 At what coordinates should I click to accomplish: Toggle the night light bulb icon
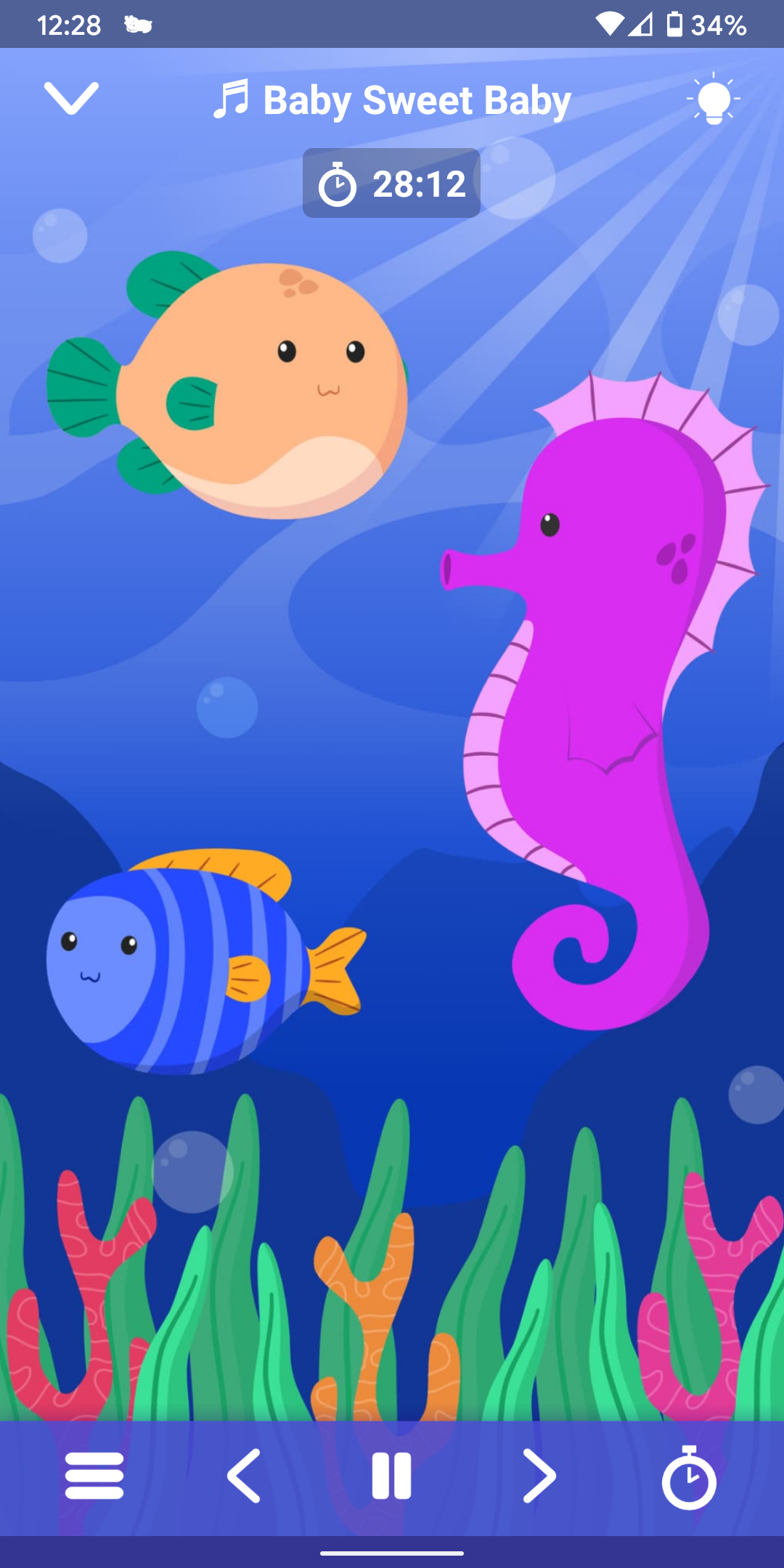(x=713, y=99)
